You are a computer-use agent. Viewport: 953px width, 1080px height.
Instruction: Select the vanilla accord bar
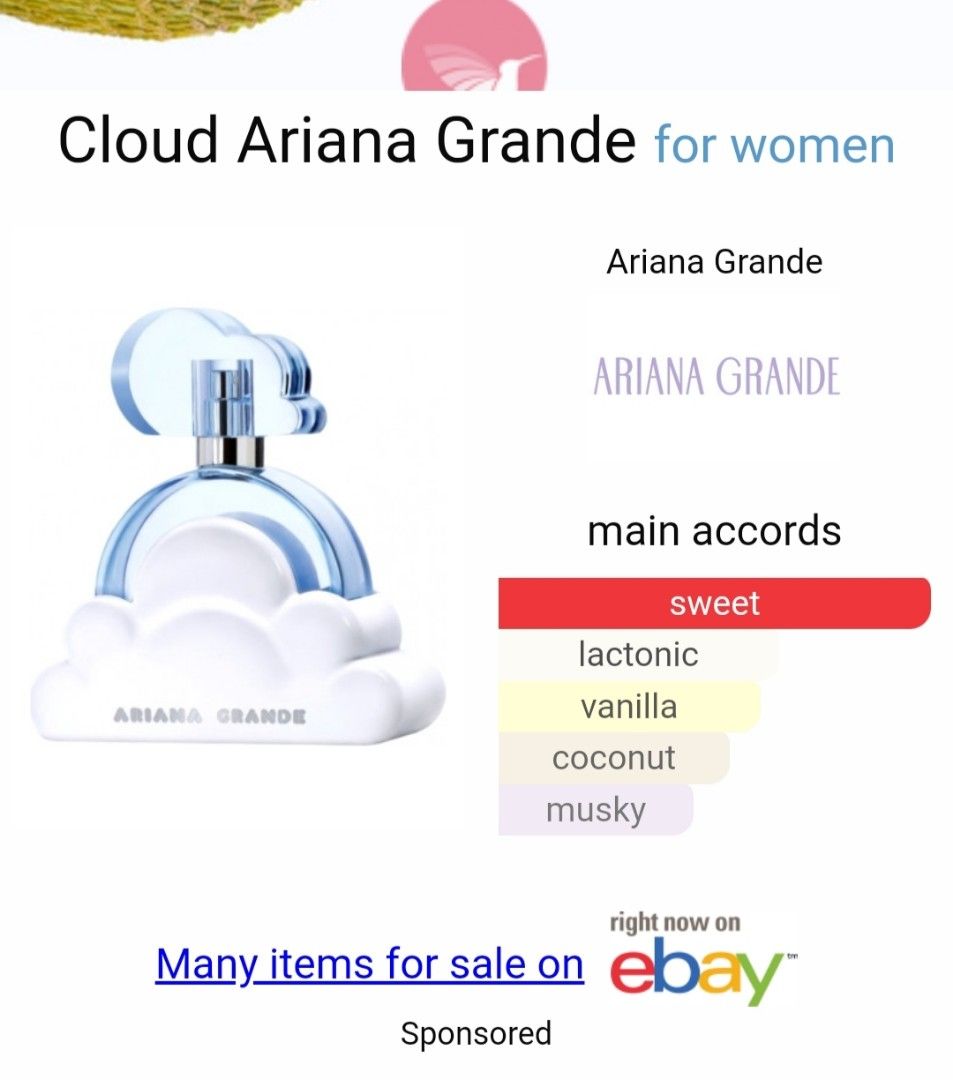pyautogui.click(x=630, y=706)
